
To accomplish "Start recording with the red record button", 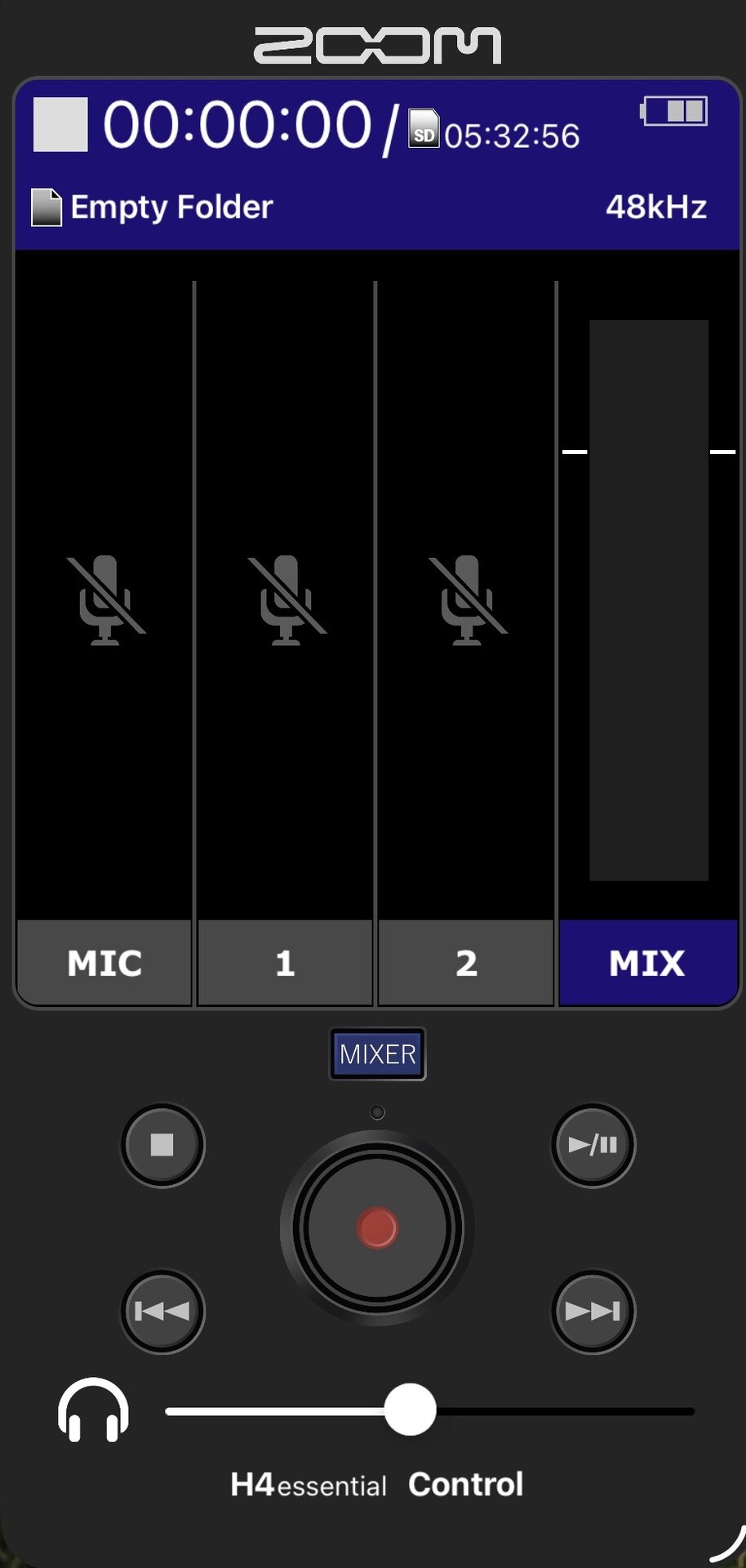I will point(377,1227).
